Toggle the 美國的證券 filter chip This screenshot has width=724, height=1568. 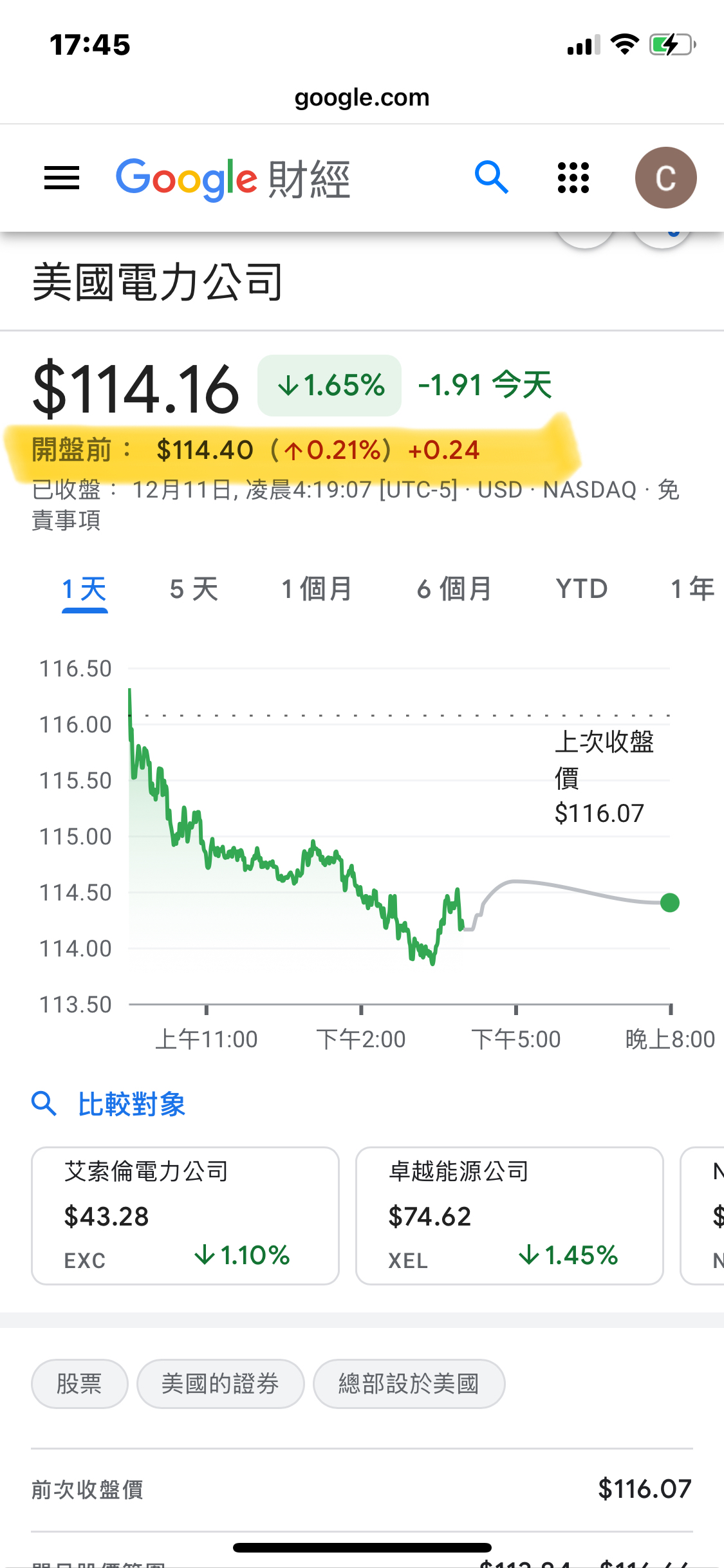coord(220,1383)
